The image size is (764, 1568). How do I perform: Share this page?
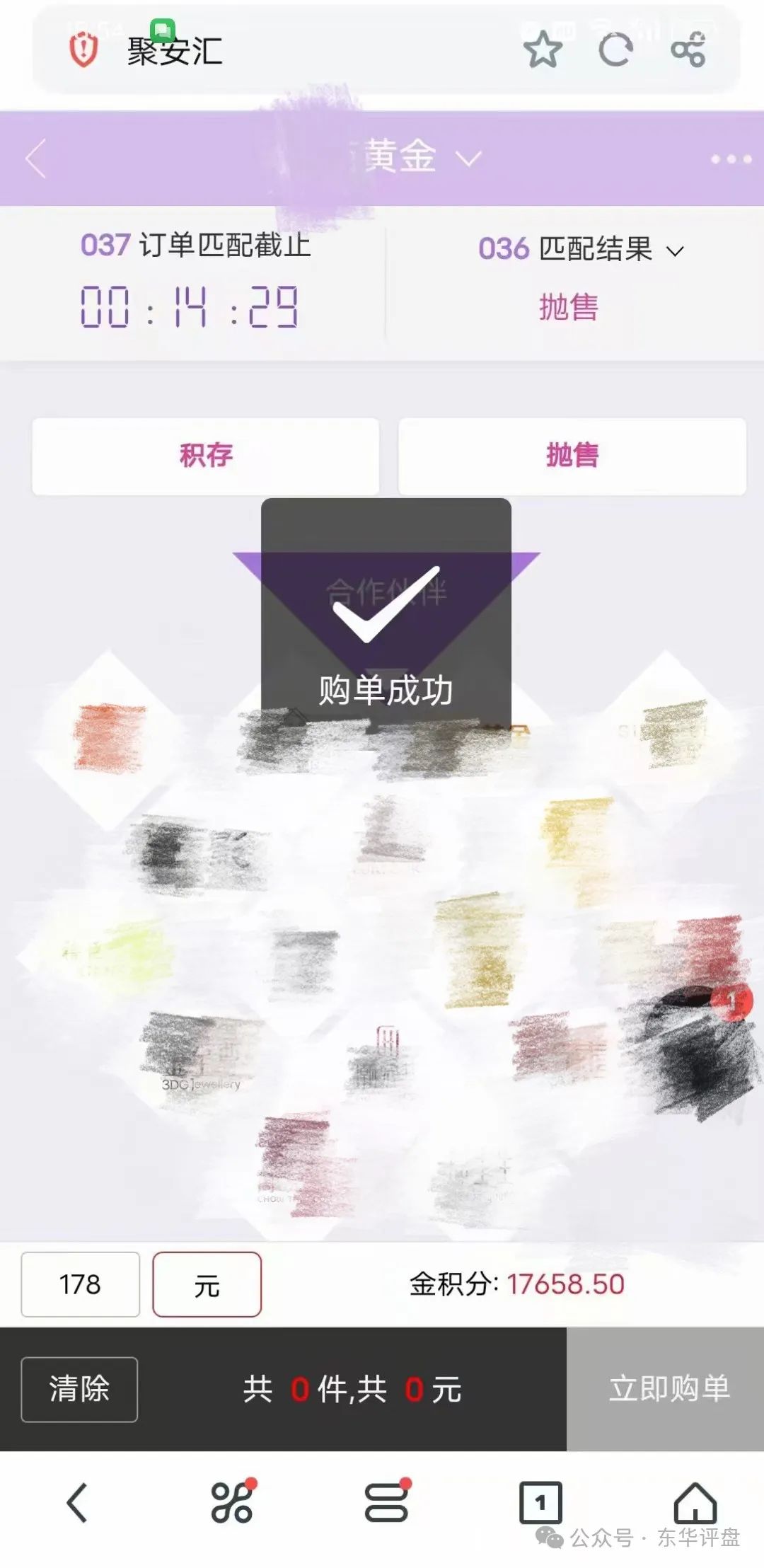click(688, 50)
